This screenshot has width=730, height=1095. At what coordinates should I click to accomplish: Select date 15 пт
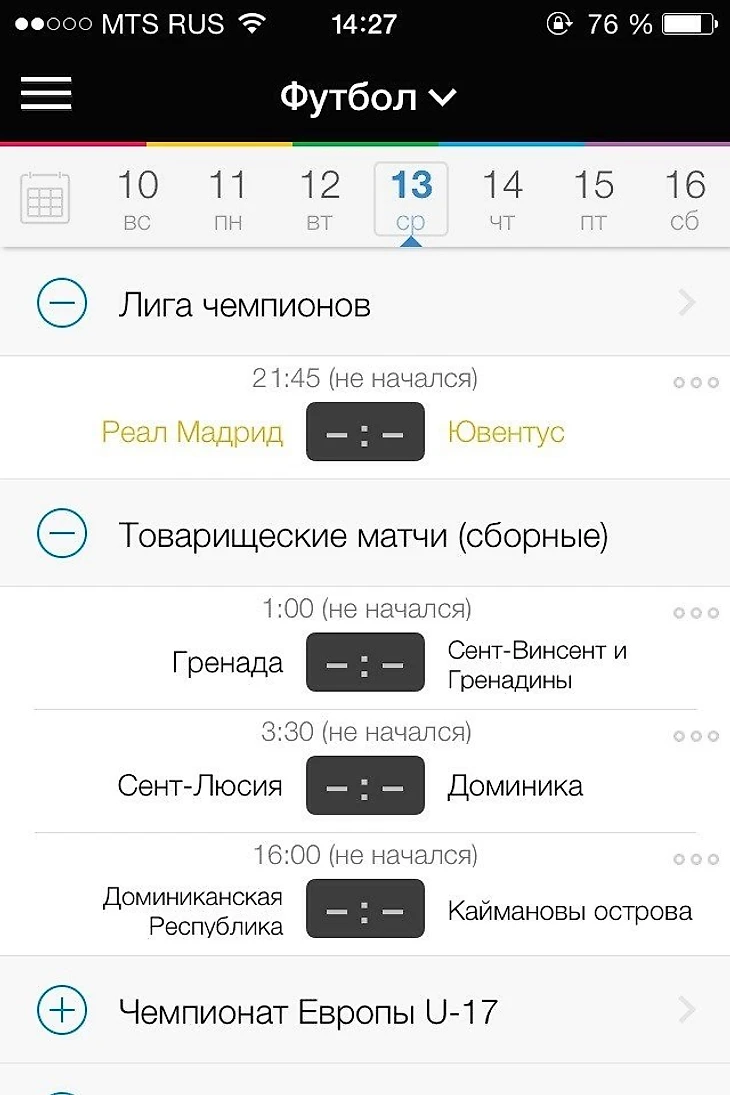[593, 198]
